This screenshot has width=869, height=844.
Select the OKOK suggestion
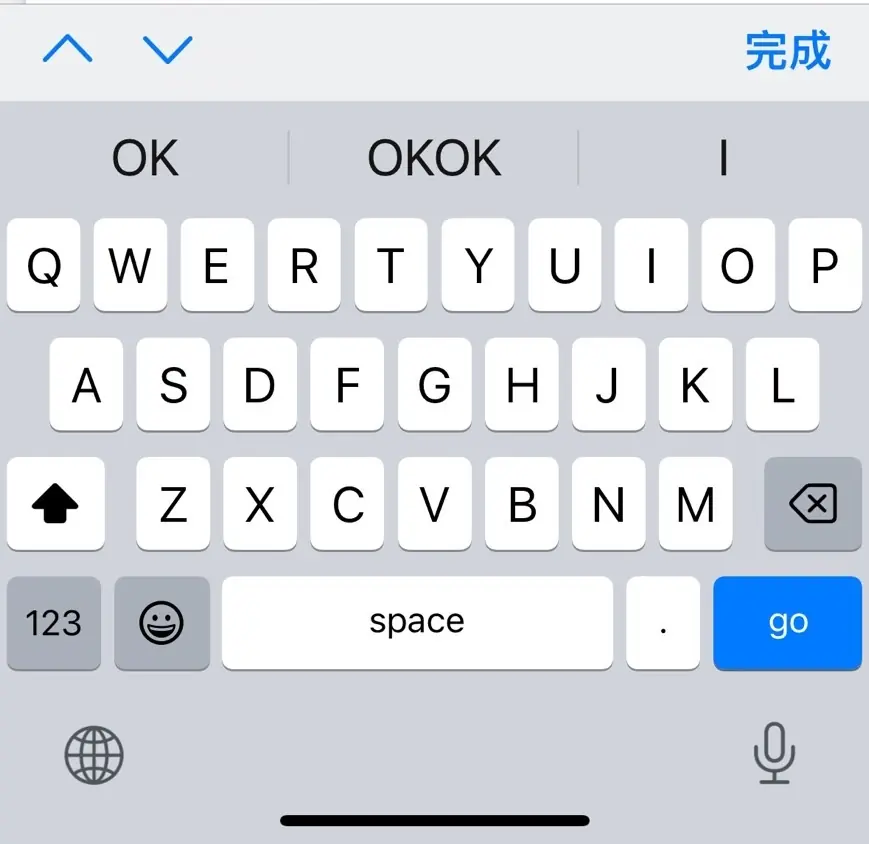click(x=434, y=158)
